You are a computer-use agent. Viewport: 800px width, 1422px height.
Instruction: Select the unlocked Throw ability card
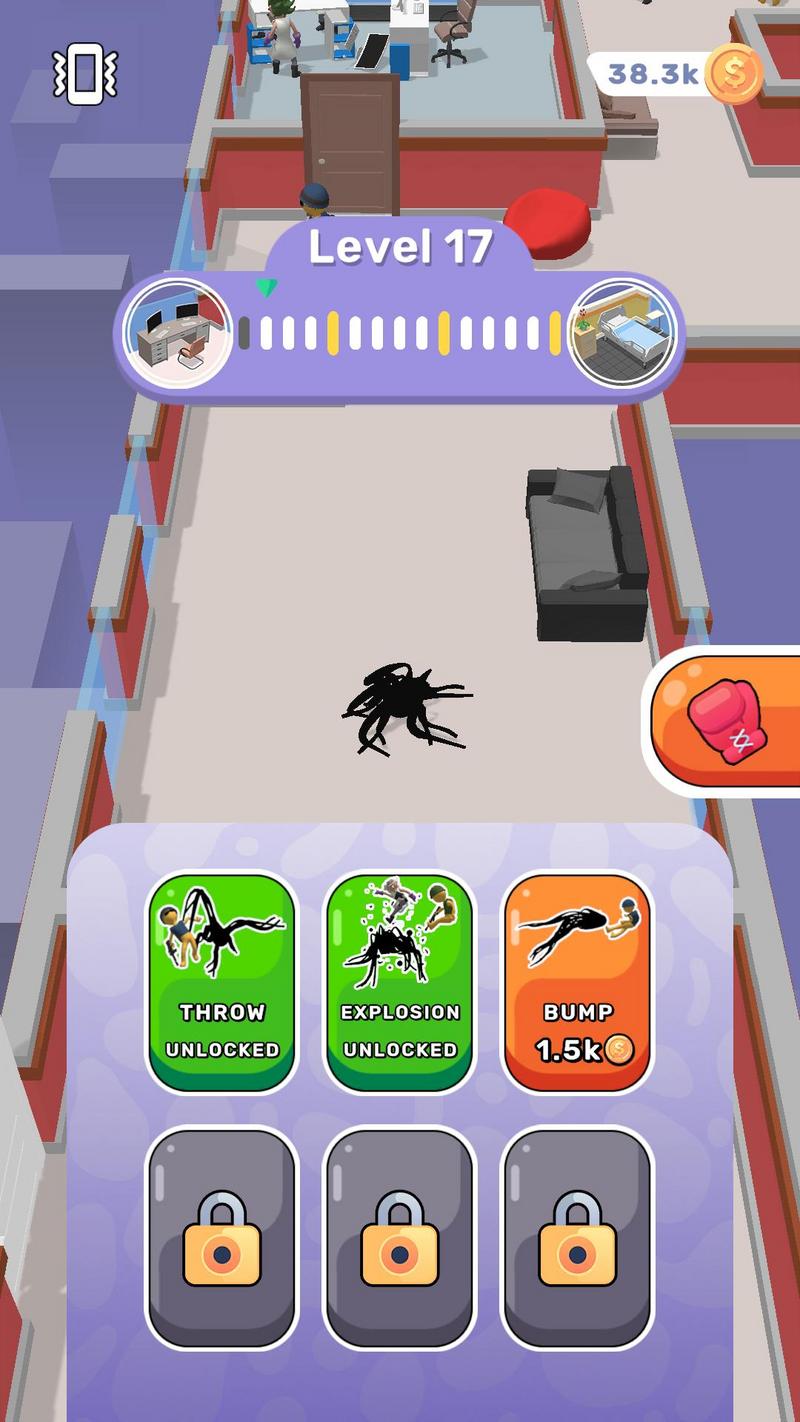click(x=222, y=982)
